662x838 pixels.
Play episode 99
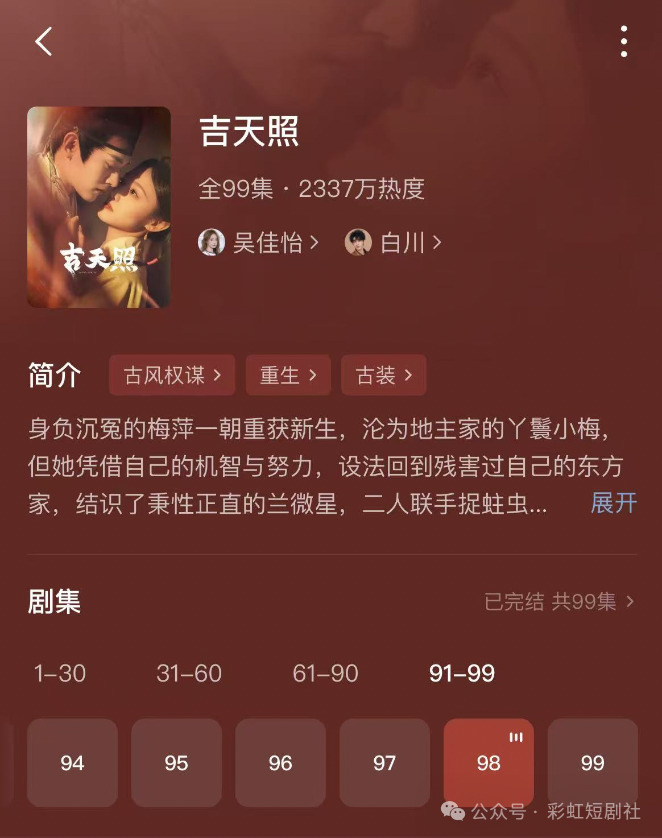pos(592,763)
